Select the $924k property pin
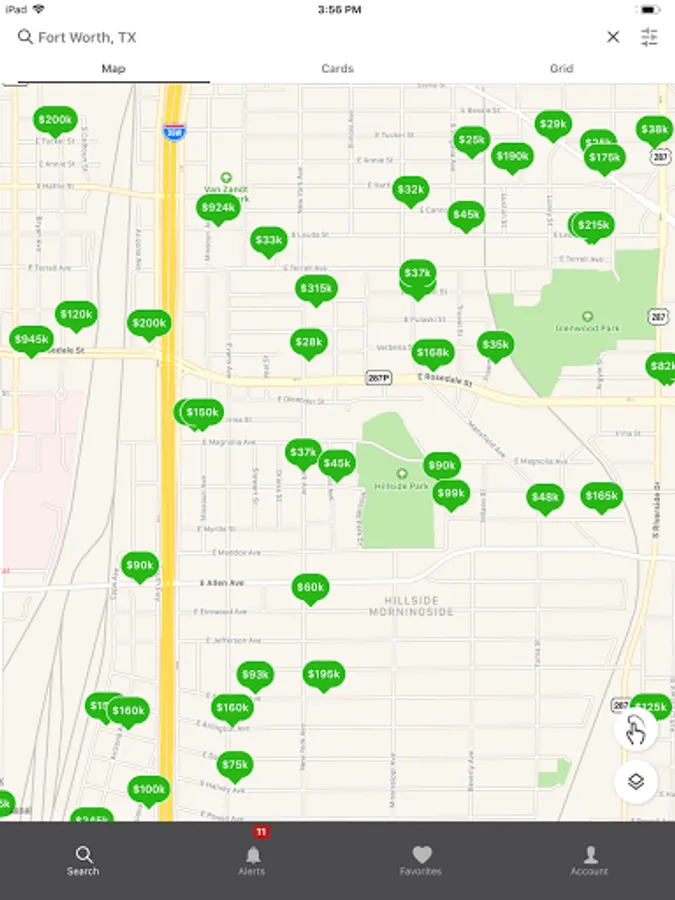The height and width of the screenshot is (900, 675). pos(218,209)
